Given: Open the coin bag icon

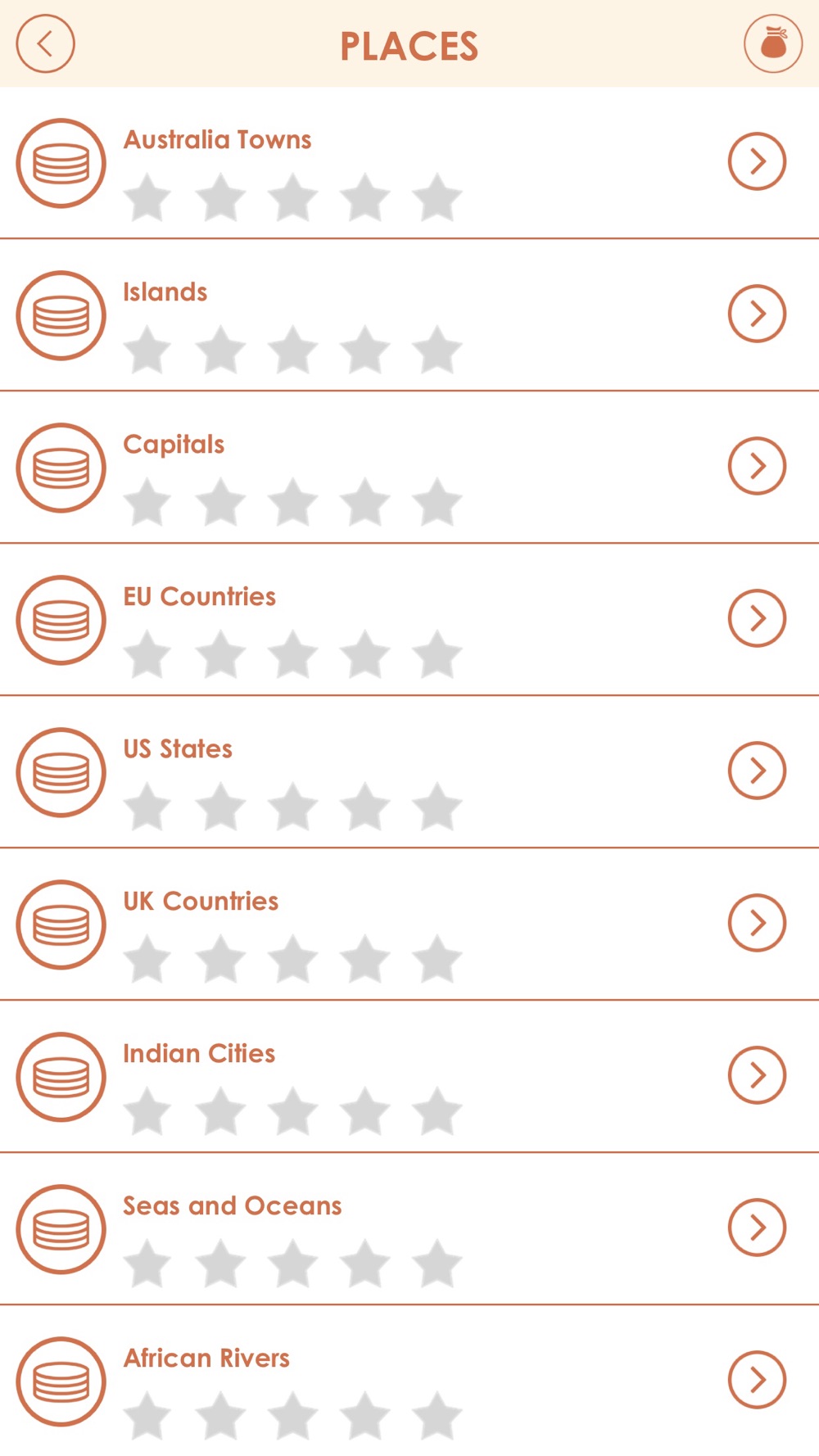Looking at the screenshot, I should pyautogui.click(x=773, y=43).
